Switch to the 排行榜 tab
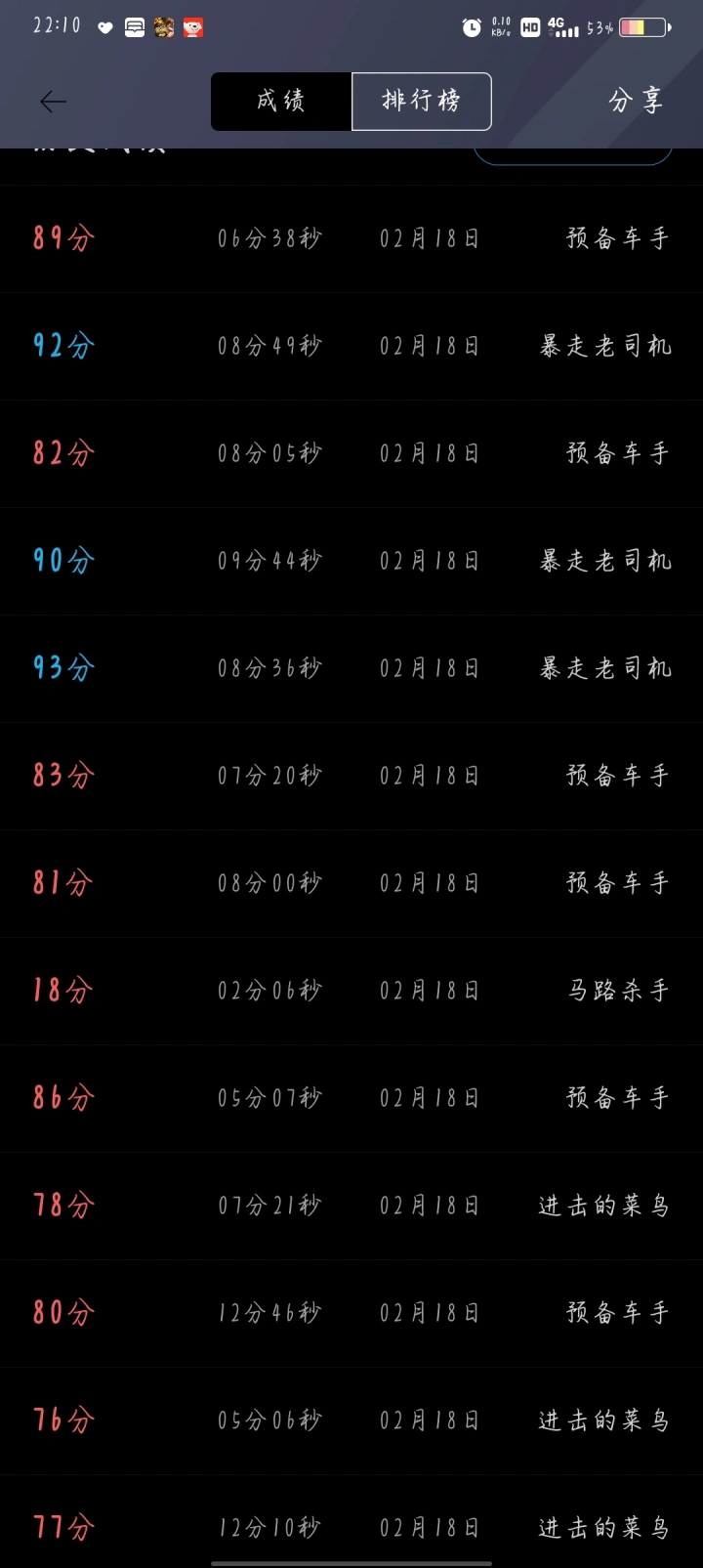 click(422, 102)
